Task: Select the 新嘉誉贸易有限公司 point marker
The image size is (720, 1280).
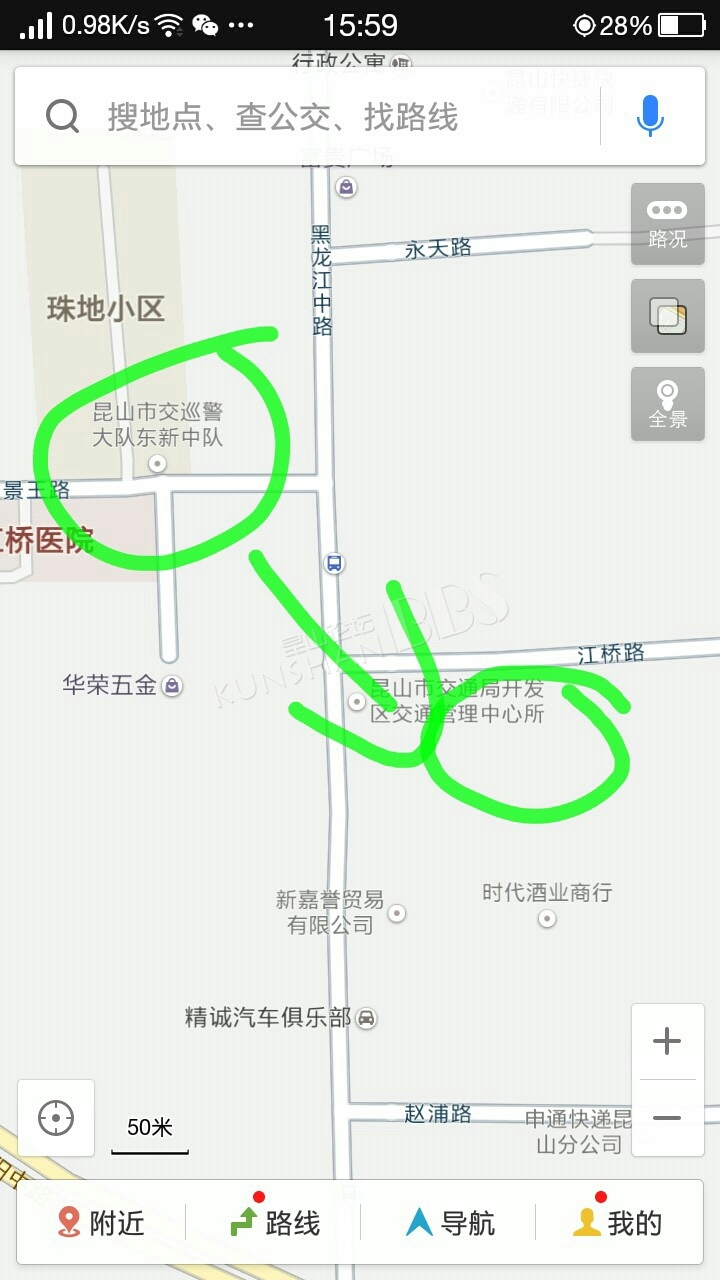Action: coord(397,913)
